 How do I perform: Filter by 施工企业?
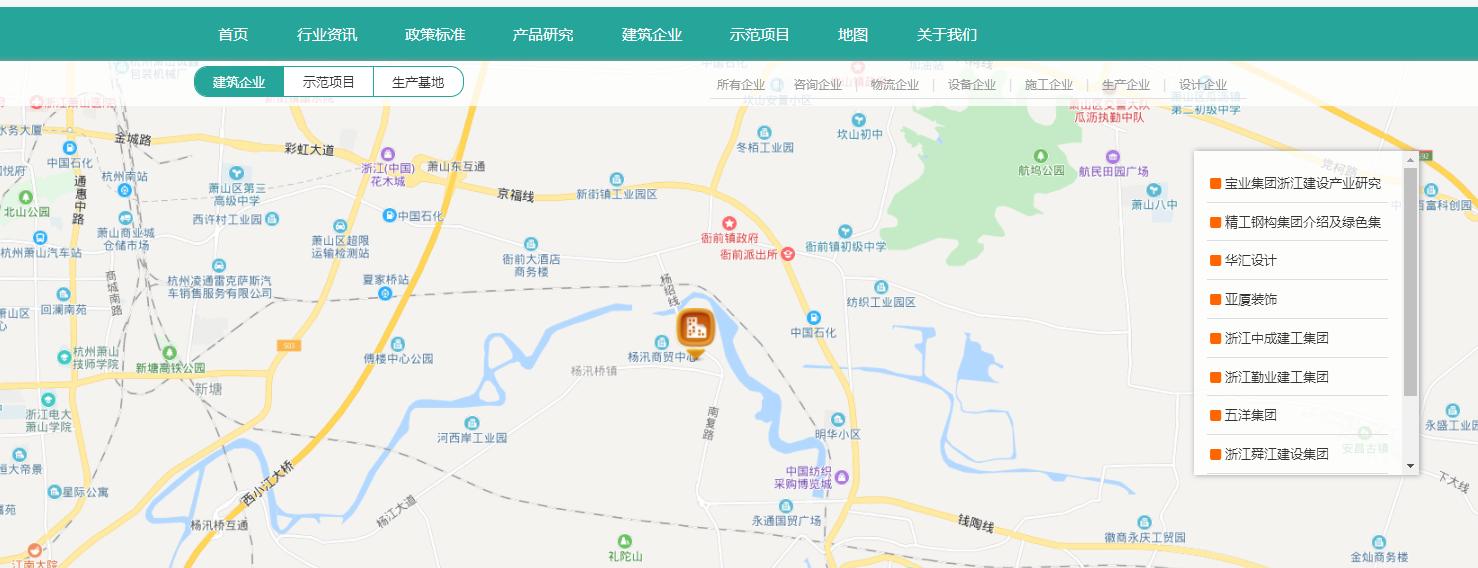[x=1049, y=85]
